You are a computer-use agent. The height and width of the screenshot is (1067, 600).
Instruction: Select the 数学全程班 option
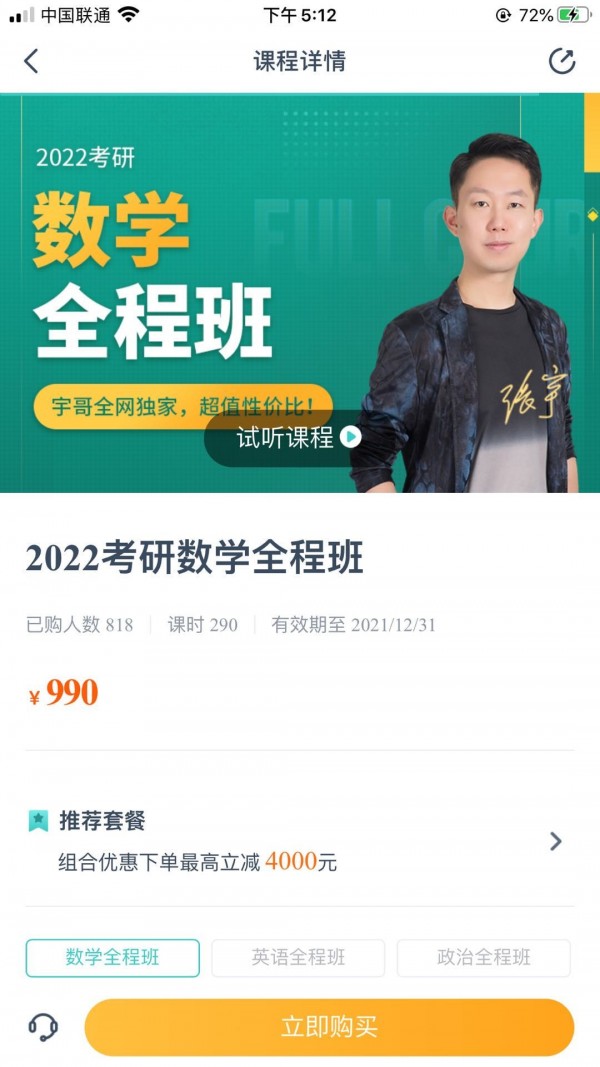(112, 957)
